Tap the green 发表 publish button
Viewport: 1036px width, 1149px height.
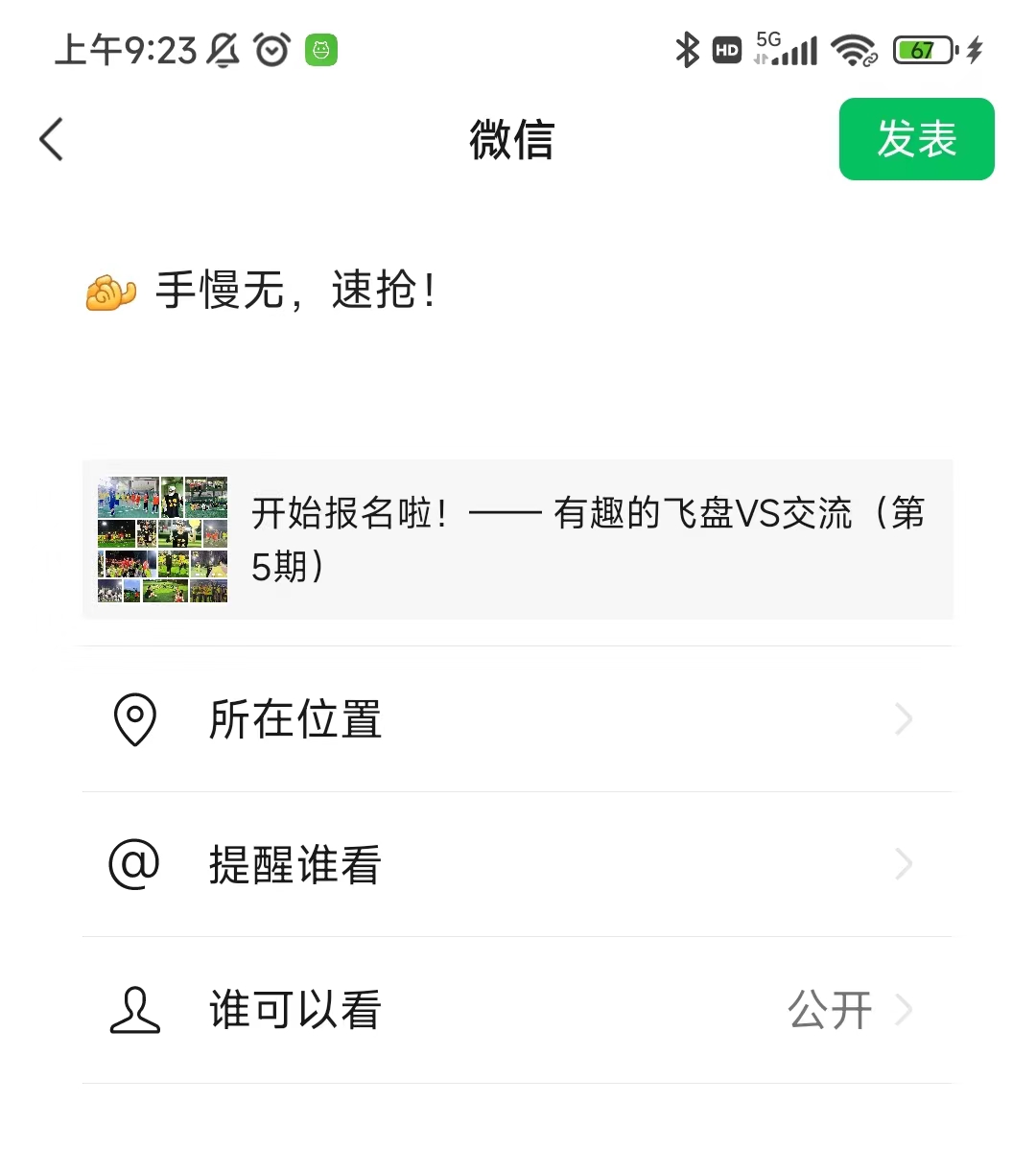click(x=916, y=139)
